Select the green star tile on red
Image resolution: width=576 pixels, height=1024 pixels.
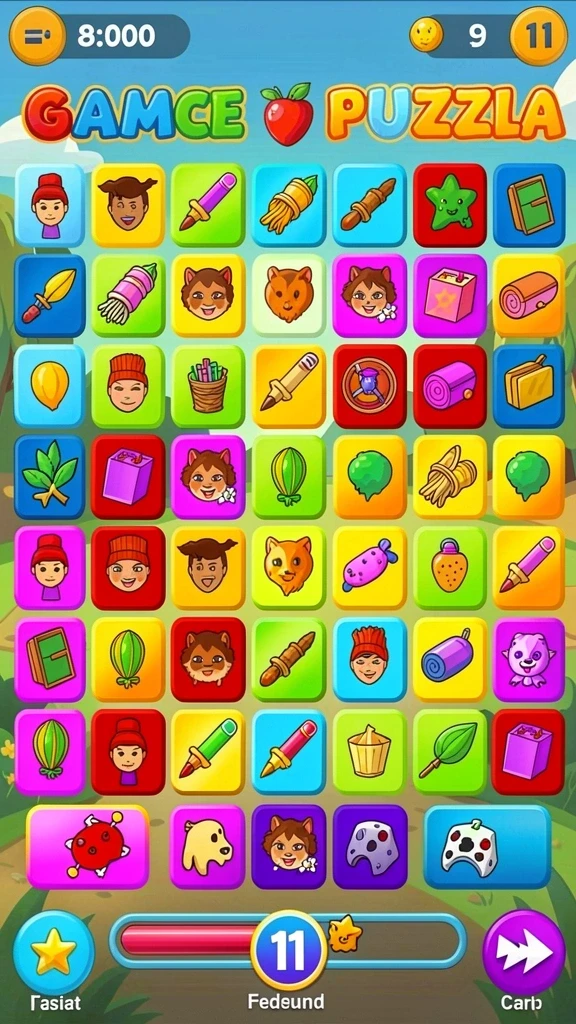click(449, 204)
